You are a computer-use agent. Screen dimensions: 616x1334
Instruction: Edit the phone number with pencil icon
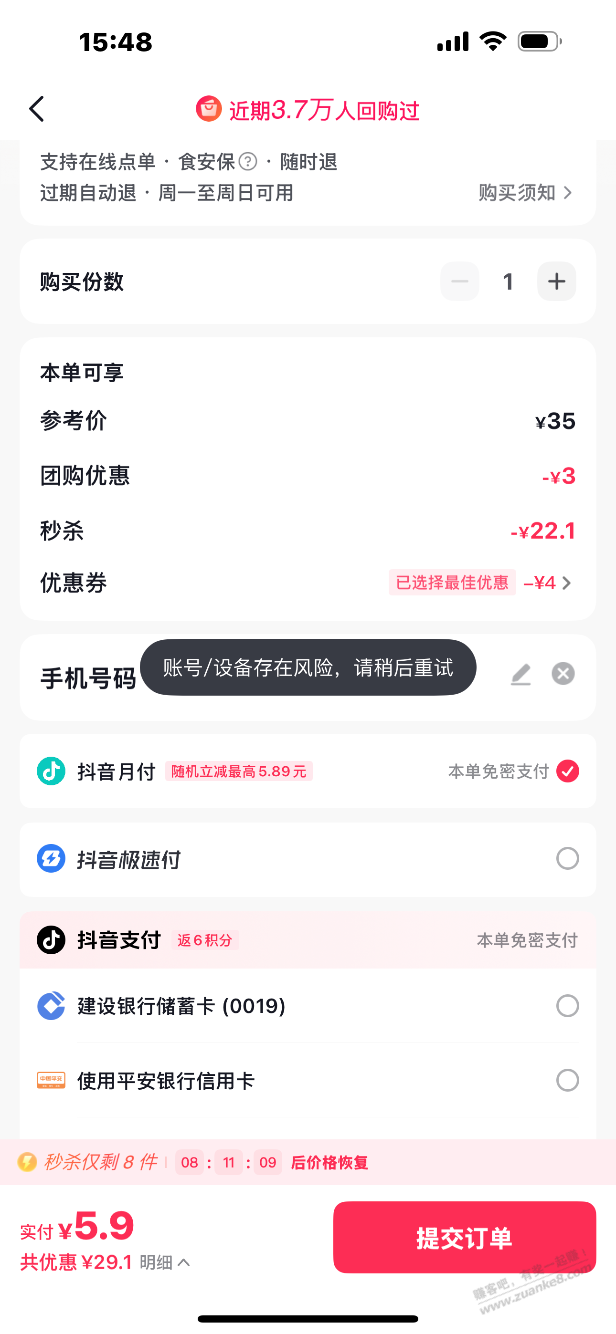(x=521, y=675)
